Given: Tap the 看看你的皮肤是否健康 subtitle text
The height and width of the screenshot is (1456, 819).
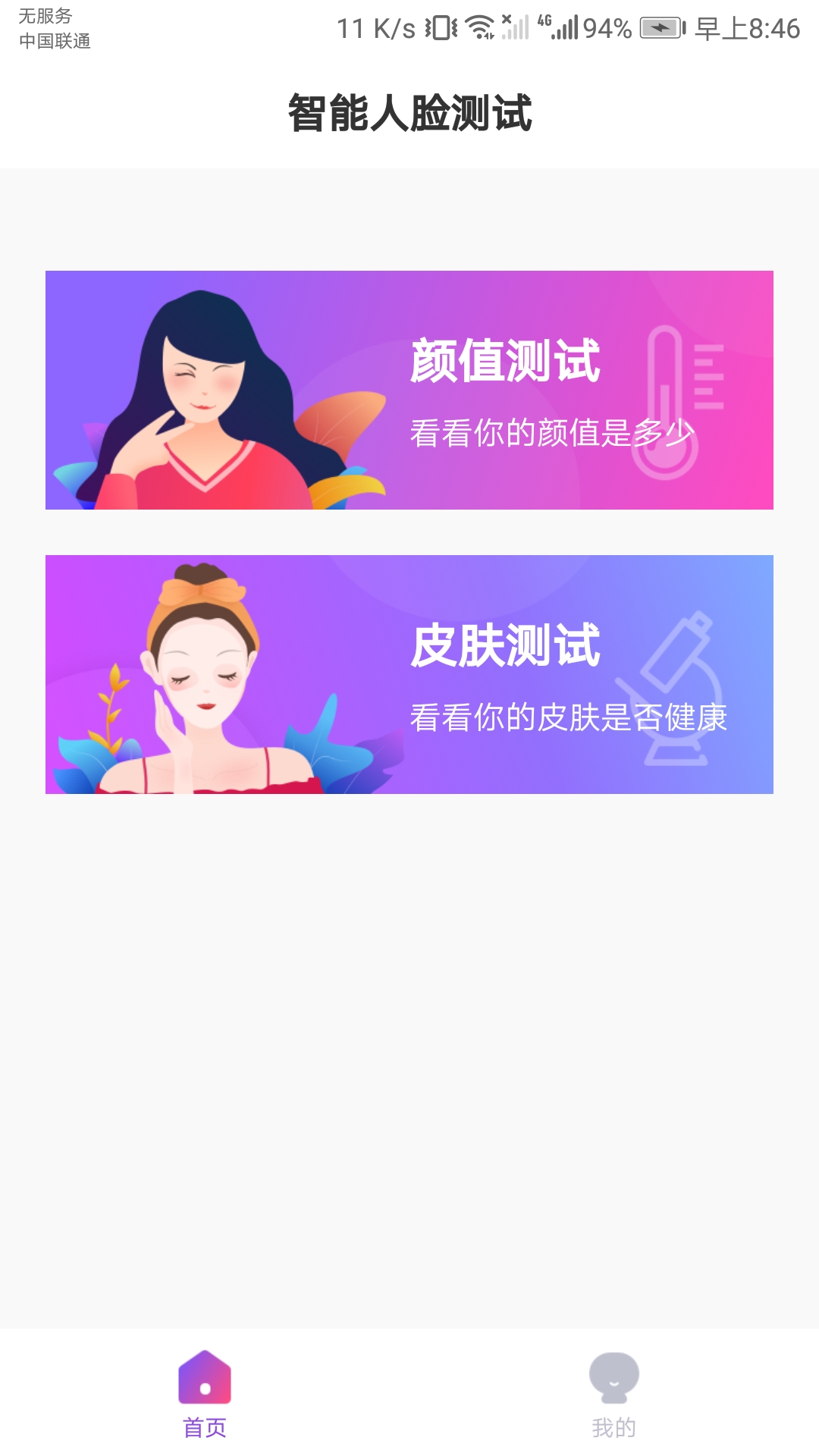Looking at the screenshot, I should click(570, 717).
